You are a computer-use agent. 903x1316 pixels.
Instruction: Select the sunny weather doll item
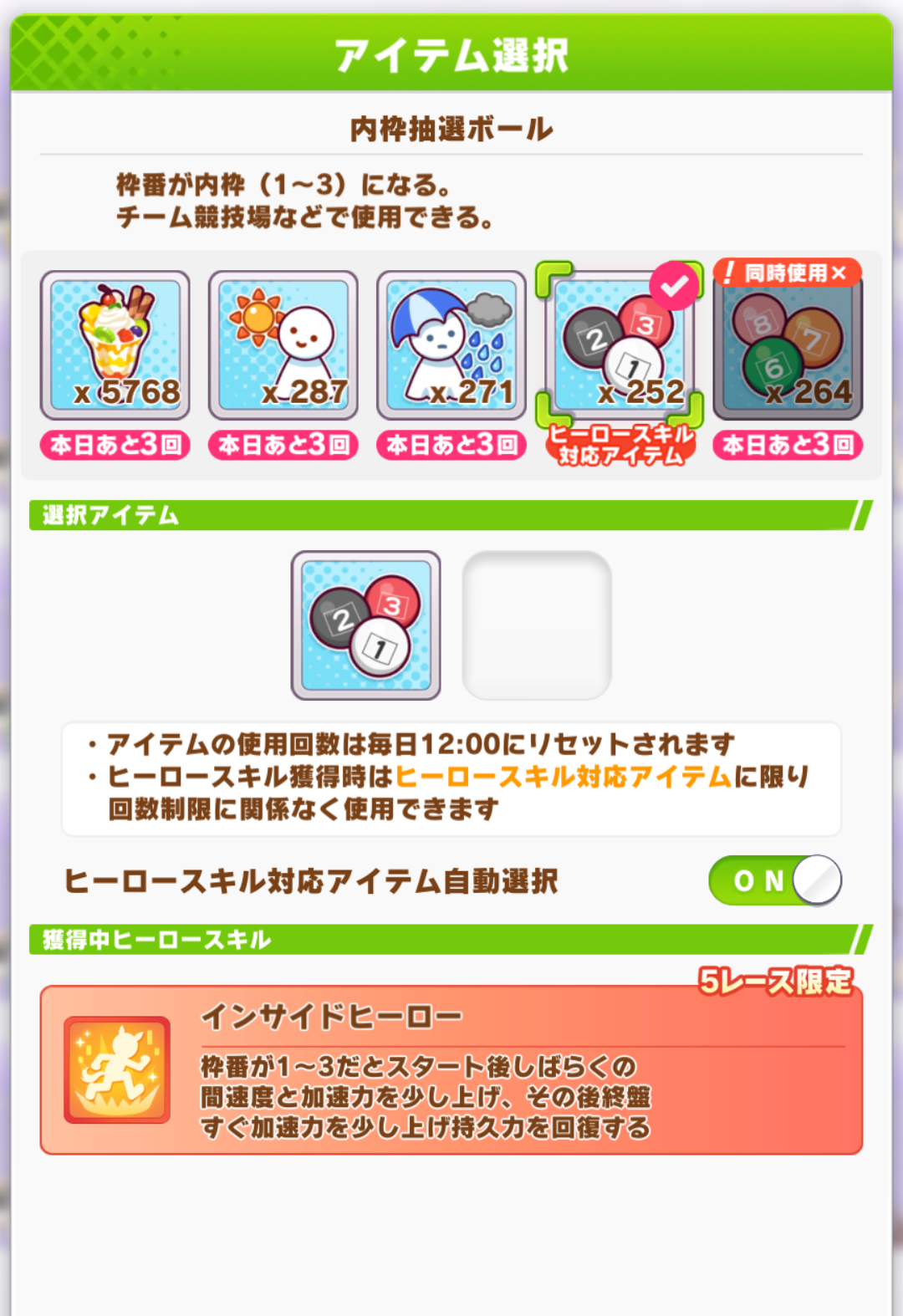pyautogui.click(x=283, y=344)
